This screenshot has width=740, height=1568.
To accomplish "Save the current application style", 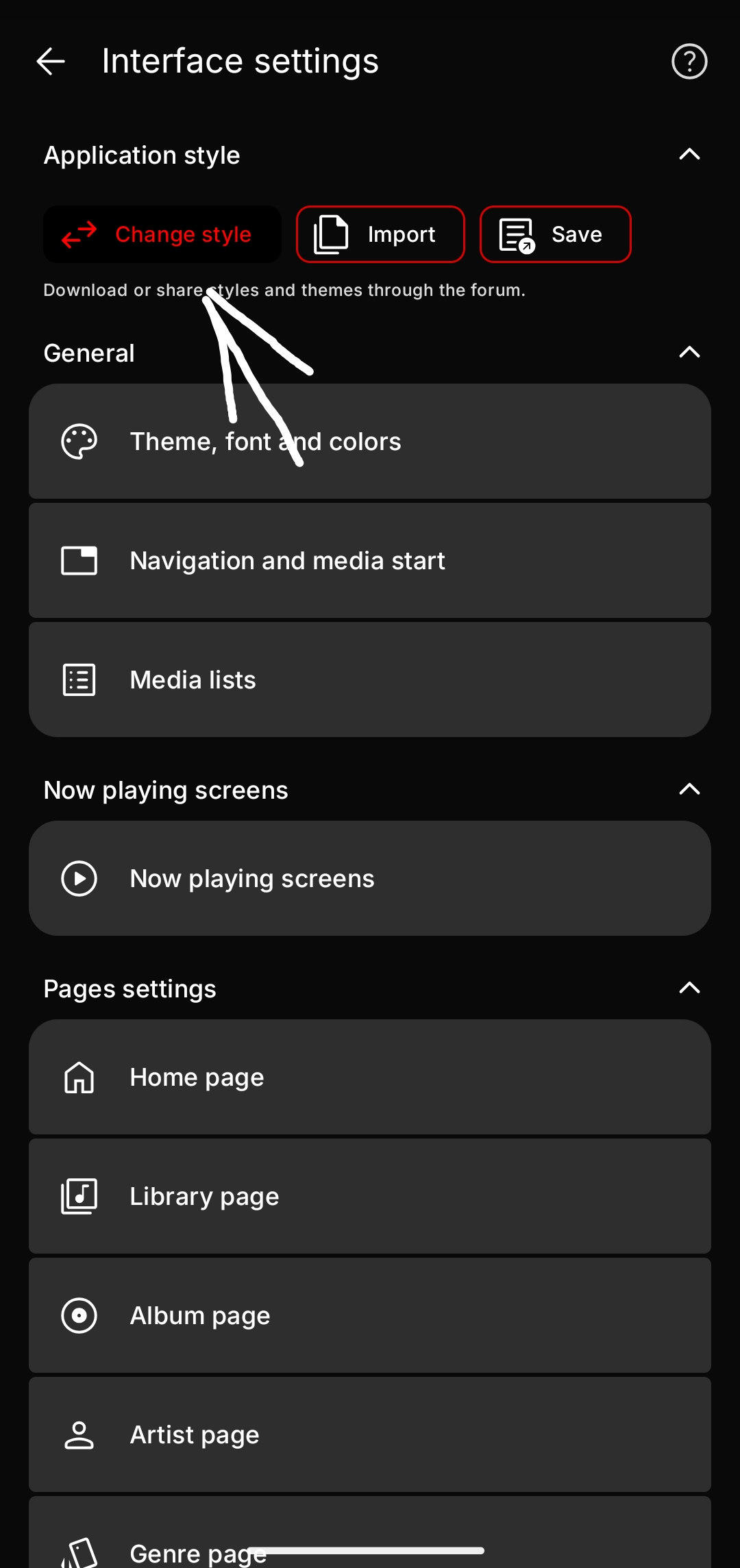I will pos(555,235).
